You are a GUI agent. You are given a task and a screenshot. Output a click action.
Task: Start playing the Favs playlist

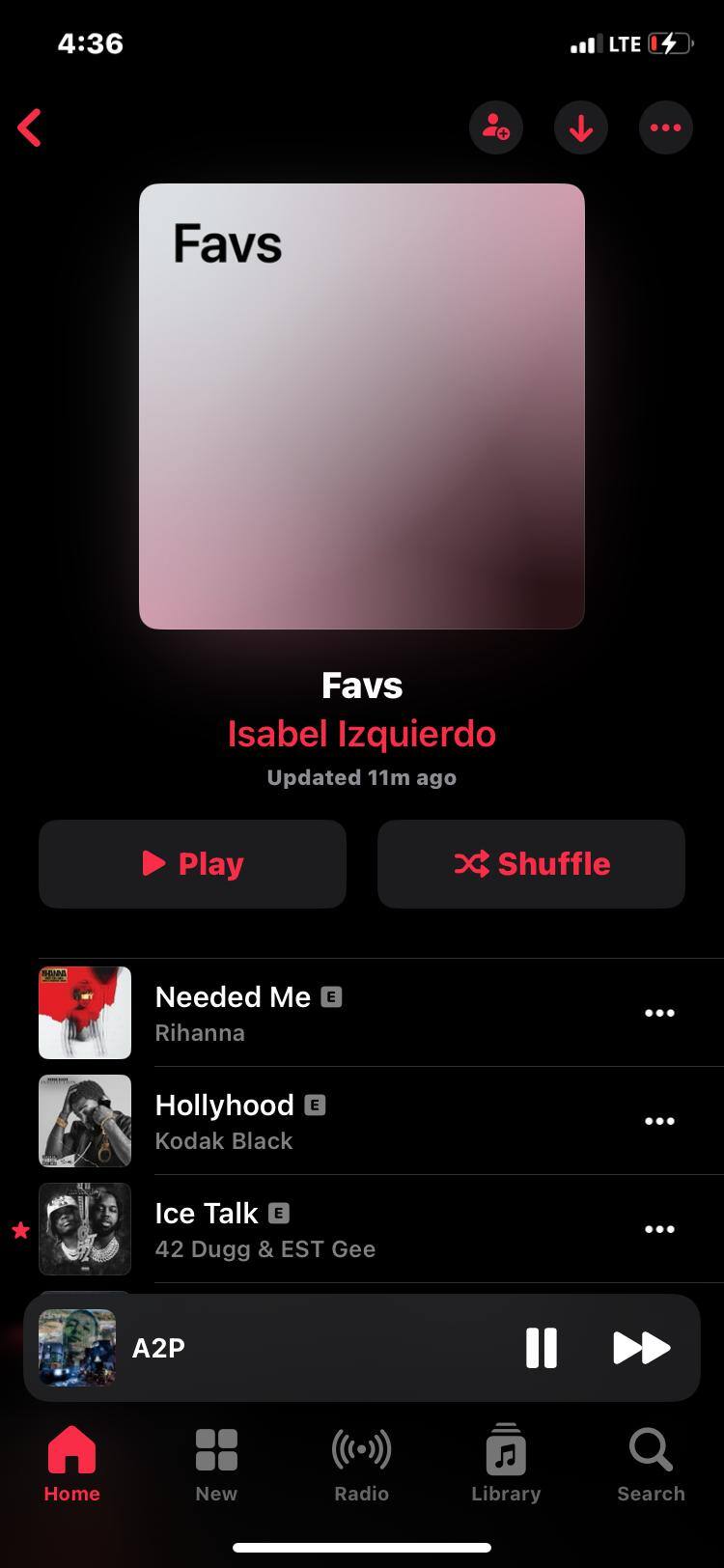tap(192, 864)
